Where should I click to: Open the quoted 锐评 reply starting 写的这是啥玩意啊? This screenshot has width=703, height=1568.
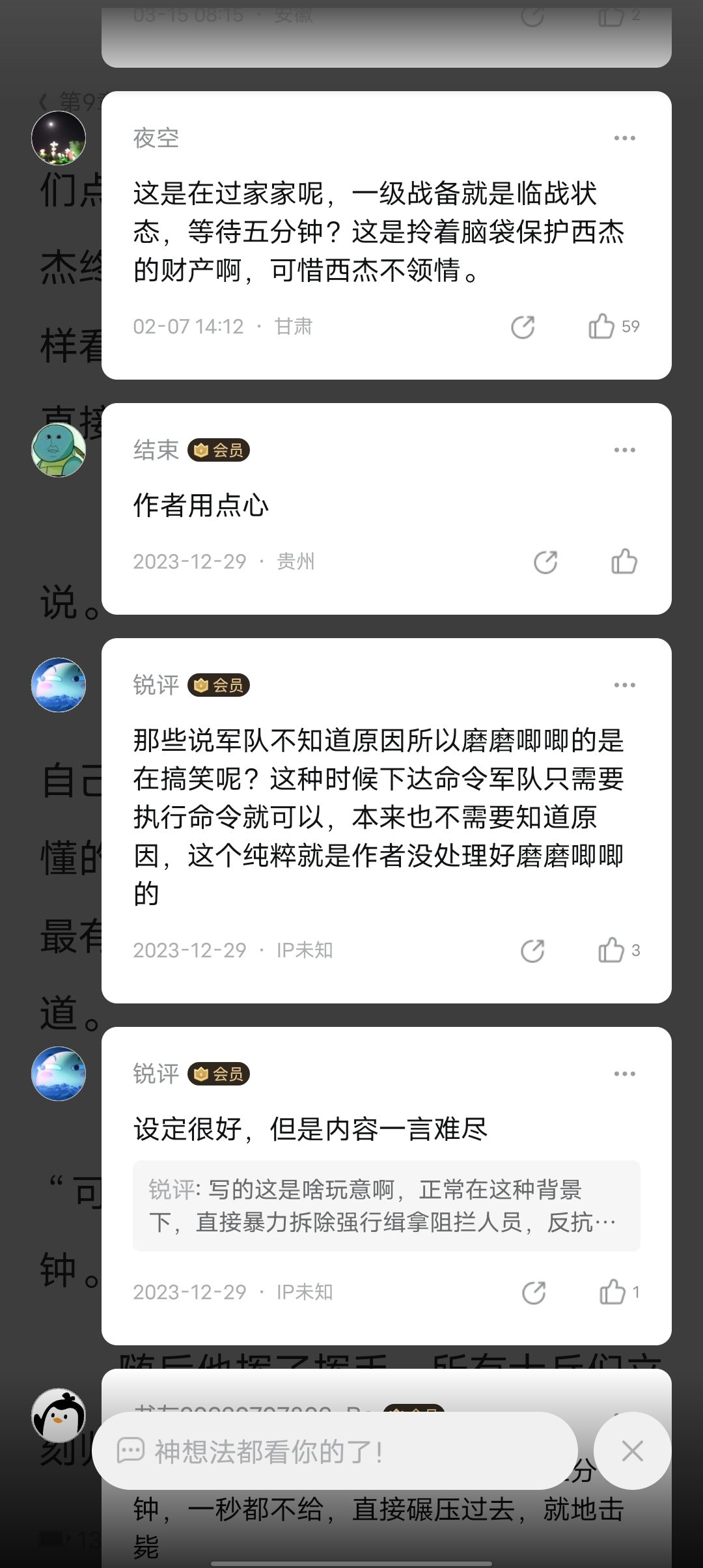[386, 1206]
